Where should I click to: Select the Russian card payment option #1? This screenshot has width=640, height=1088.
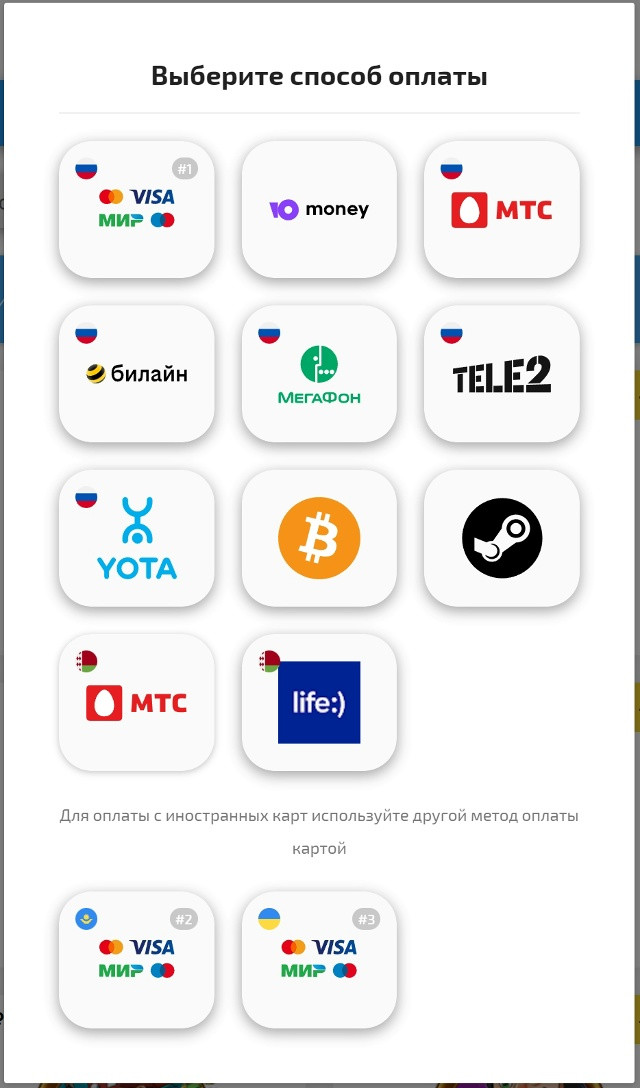tap(137, 209)
